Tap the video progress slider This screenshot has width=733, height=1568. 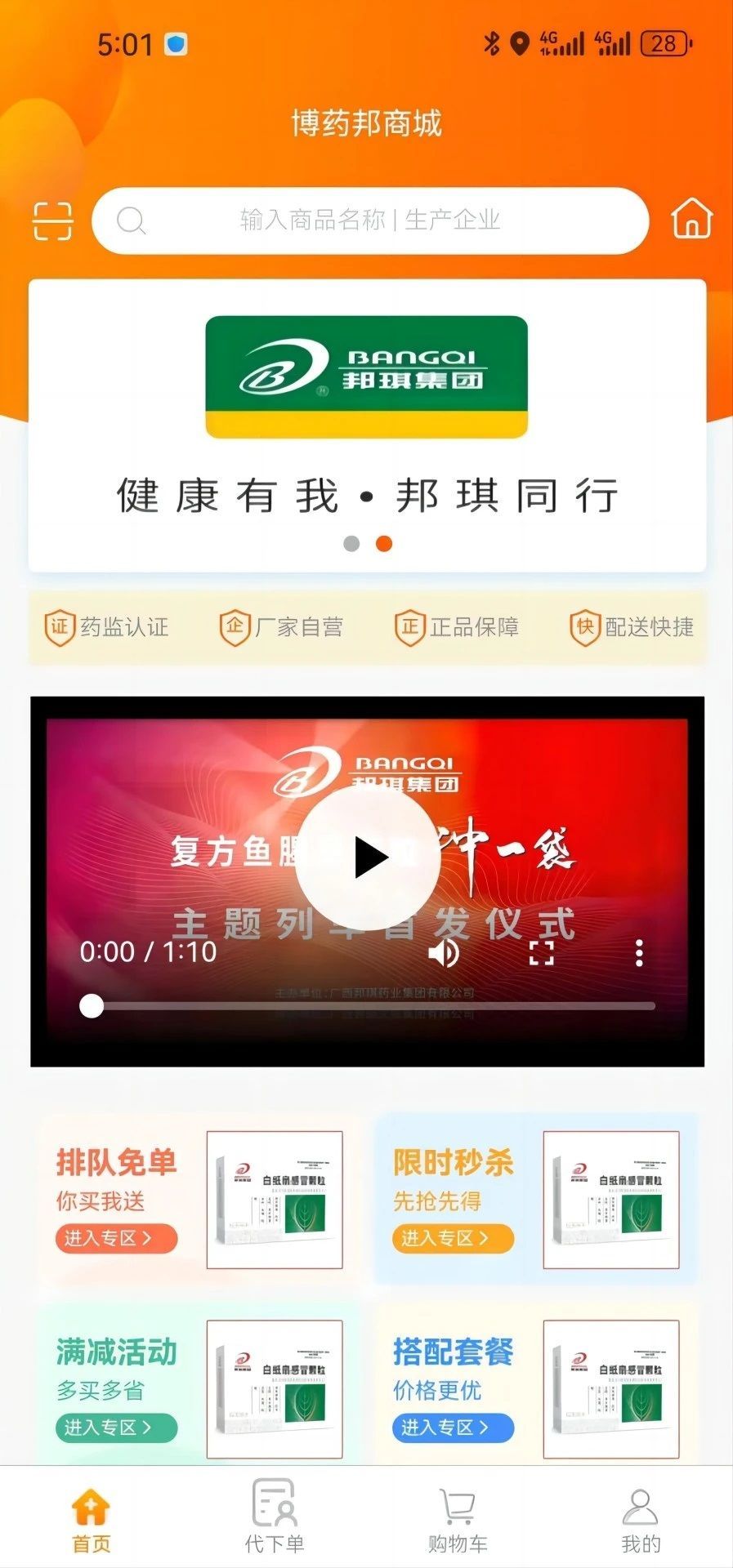point(368,1006)
